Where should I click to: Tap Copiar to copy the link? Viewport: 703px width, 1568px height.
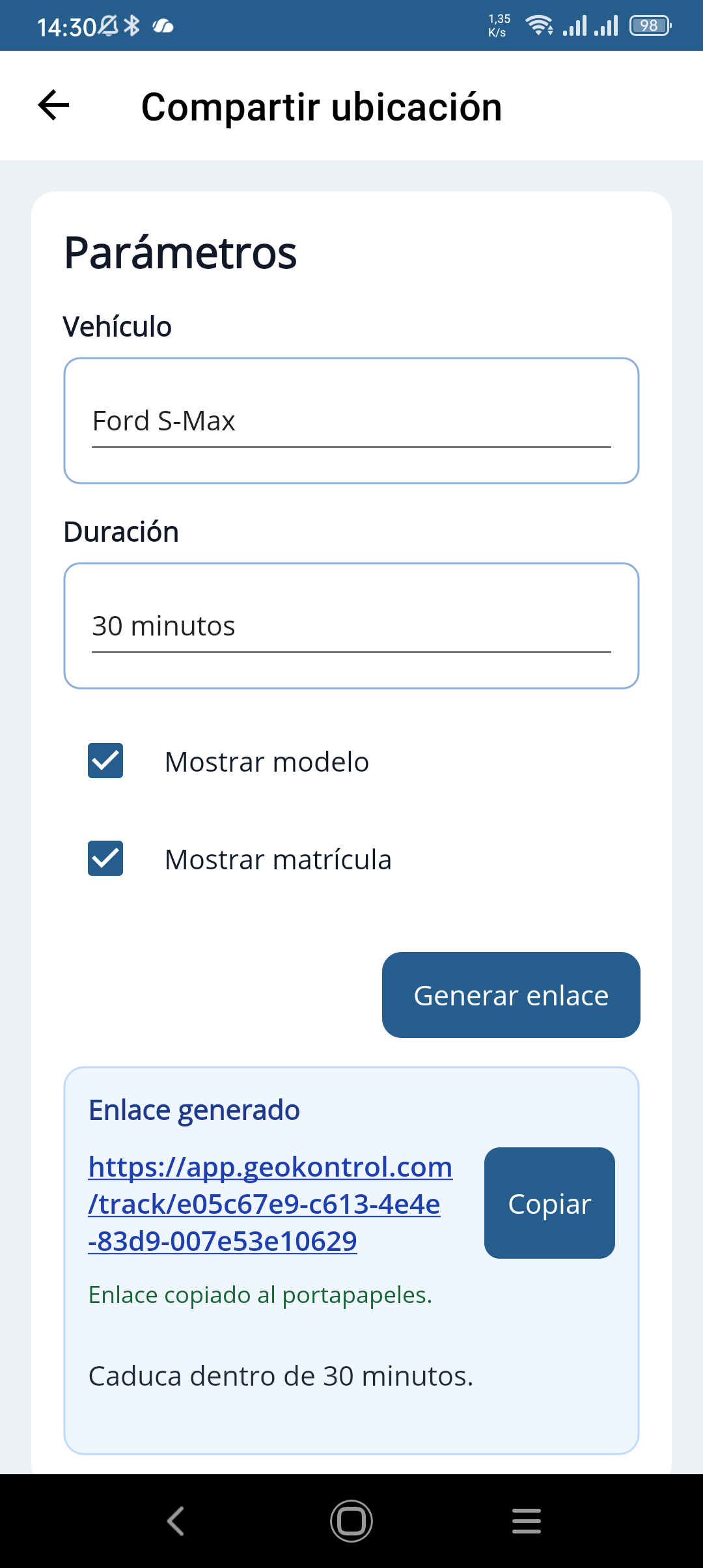pos(549,1203)
